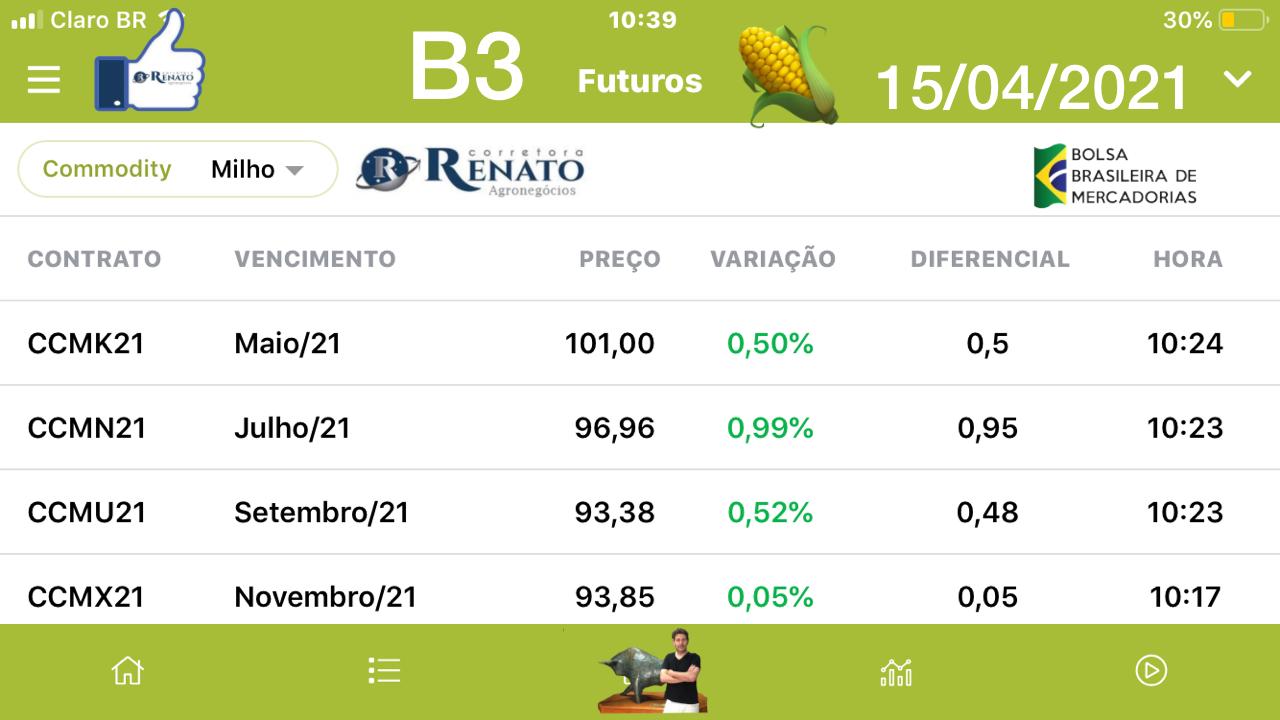Open the CCMK21 Maio/21 contract row
Image resolution: width=1280 pixels, height=720 pixels.
click(640, 344)
